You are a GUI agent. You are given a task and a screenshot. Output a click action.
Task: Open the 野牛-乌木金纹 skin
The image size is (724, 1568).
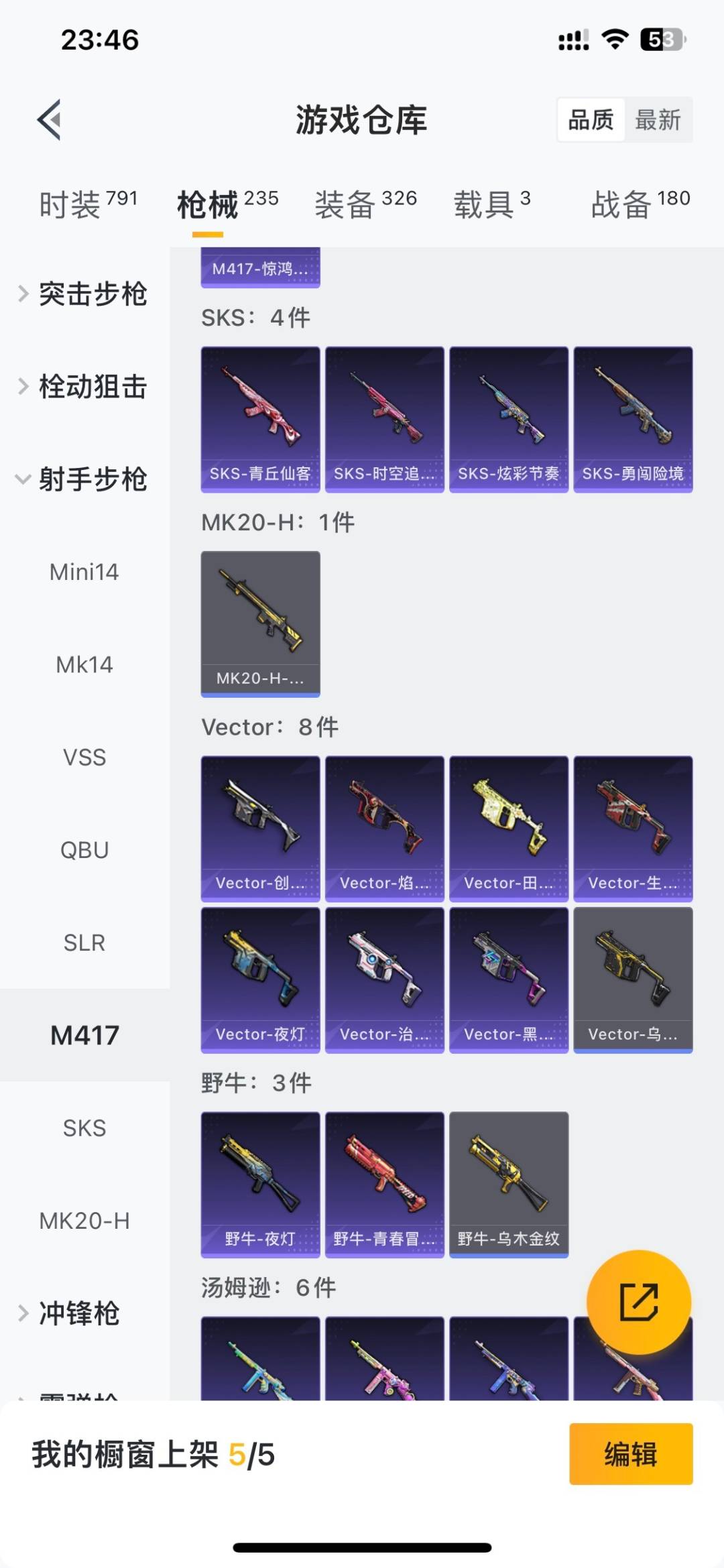[x=509, y=1183]
